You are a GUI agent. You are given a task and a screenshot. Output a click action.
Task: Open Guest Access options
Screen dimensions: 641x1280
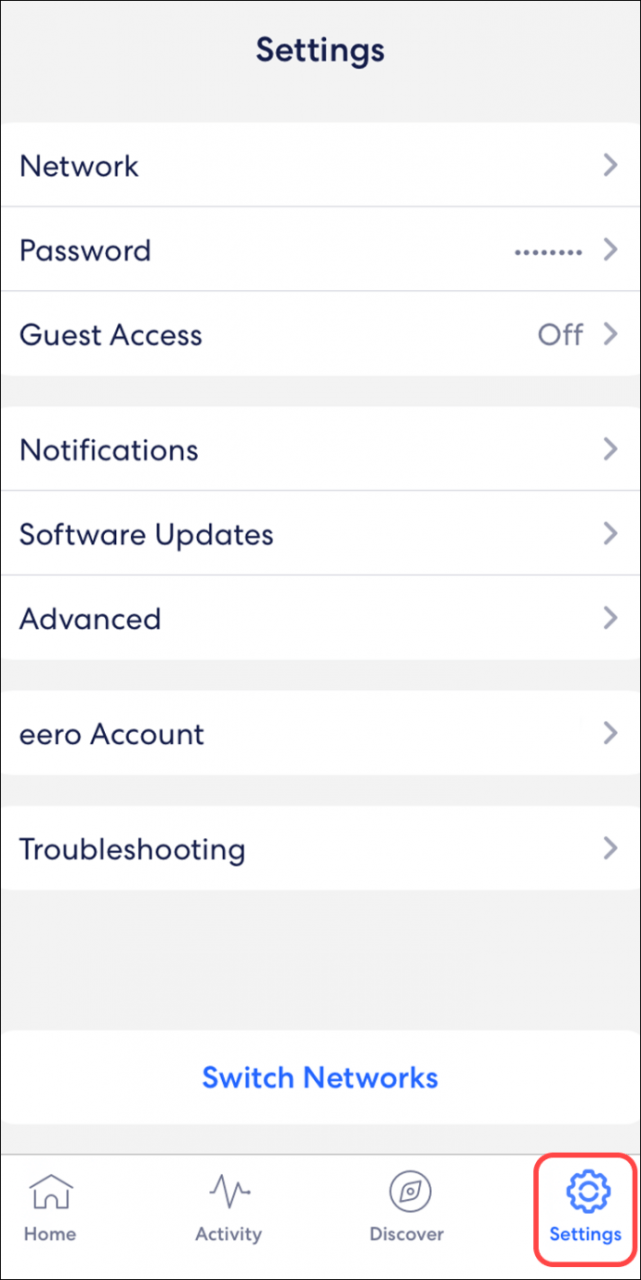click(x=320, y=334)
